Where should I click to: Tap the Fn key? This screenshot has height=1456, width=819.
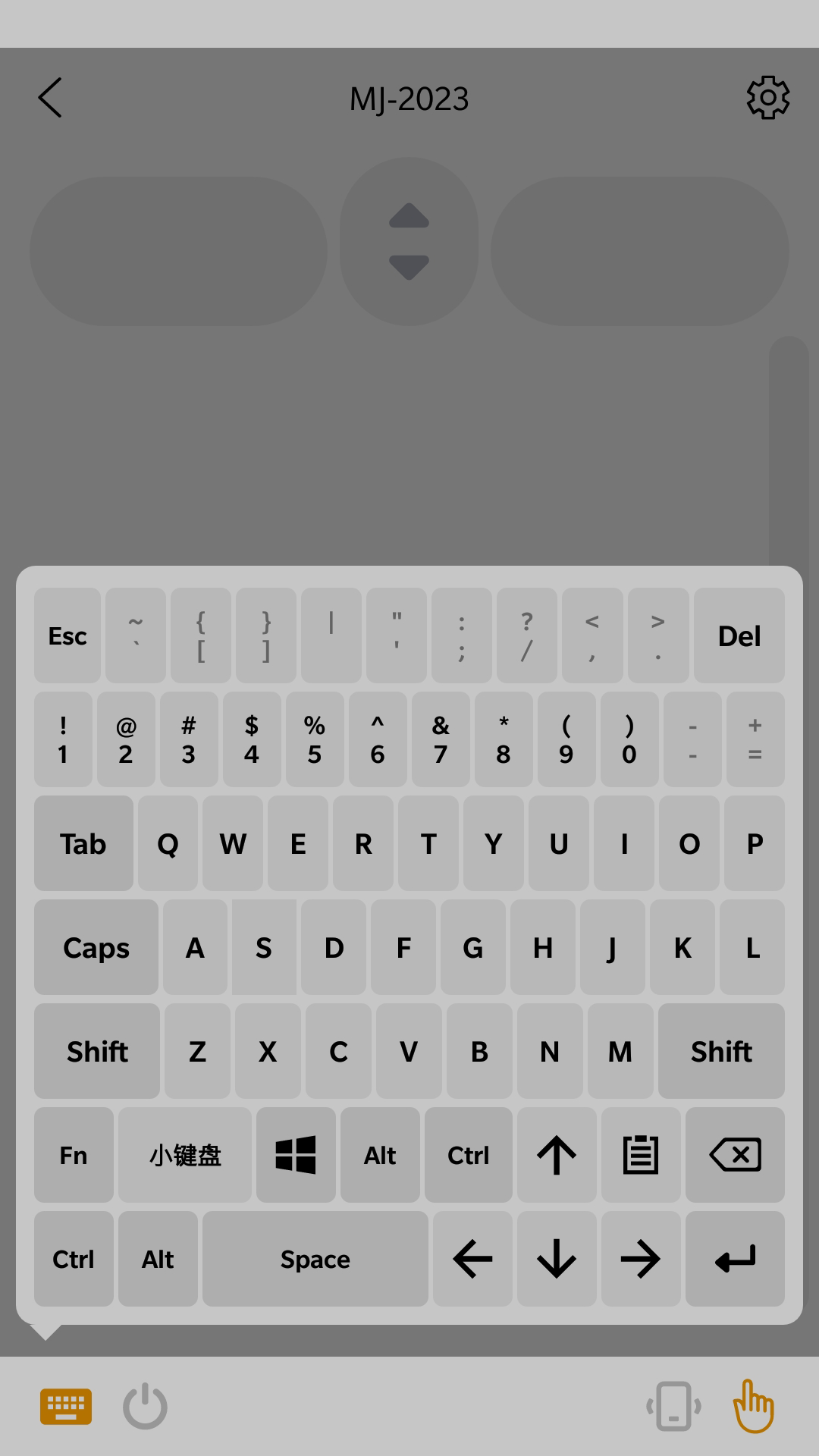click(x=74, y=1155)
